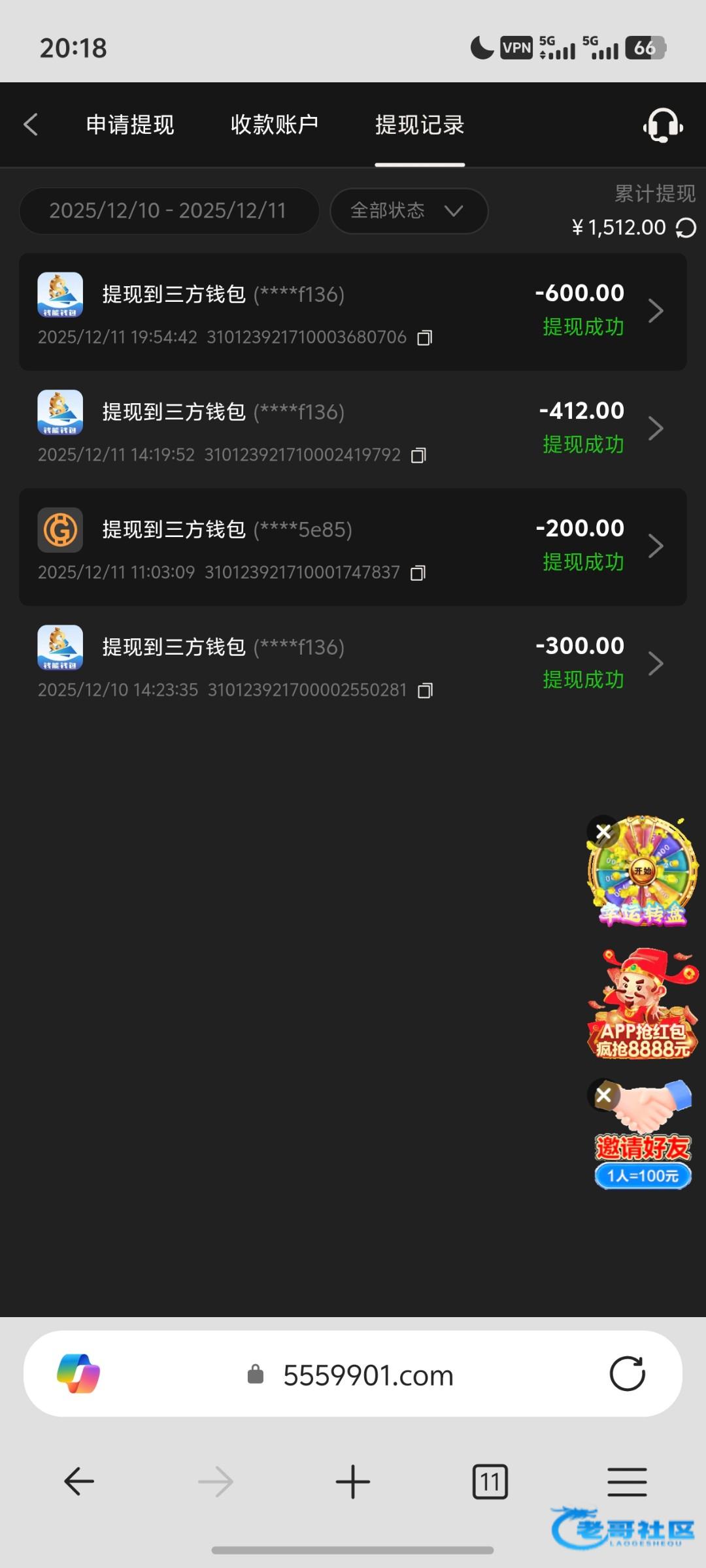This screenshot has height=1568, width=706.
Task: Go back using the header arrow
Action: tap(31, 124)
